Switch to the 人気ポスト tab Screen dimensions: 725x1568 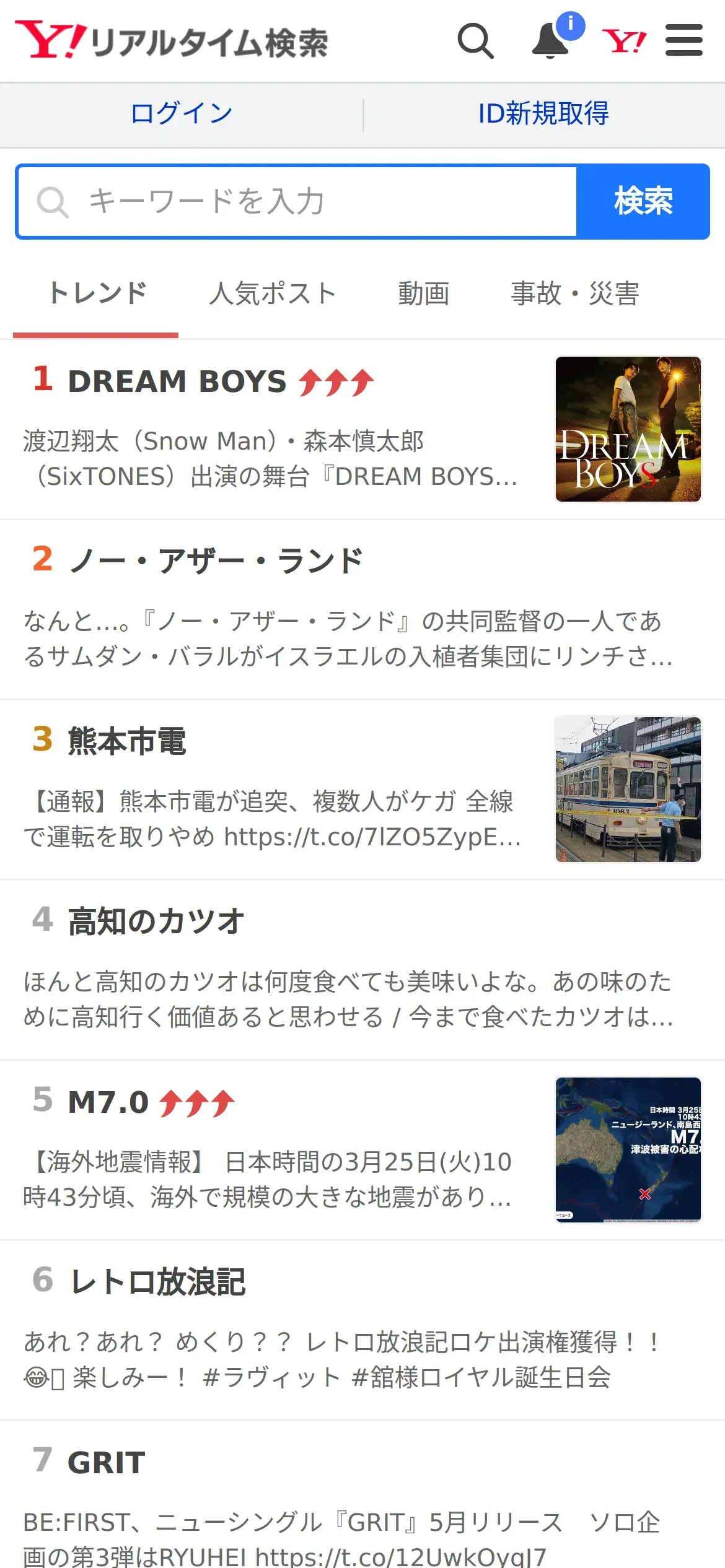273,294
